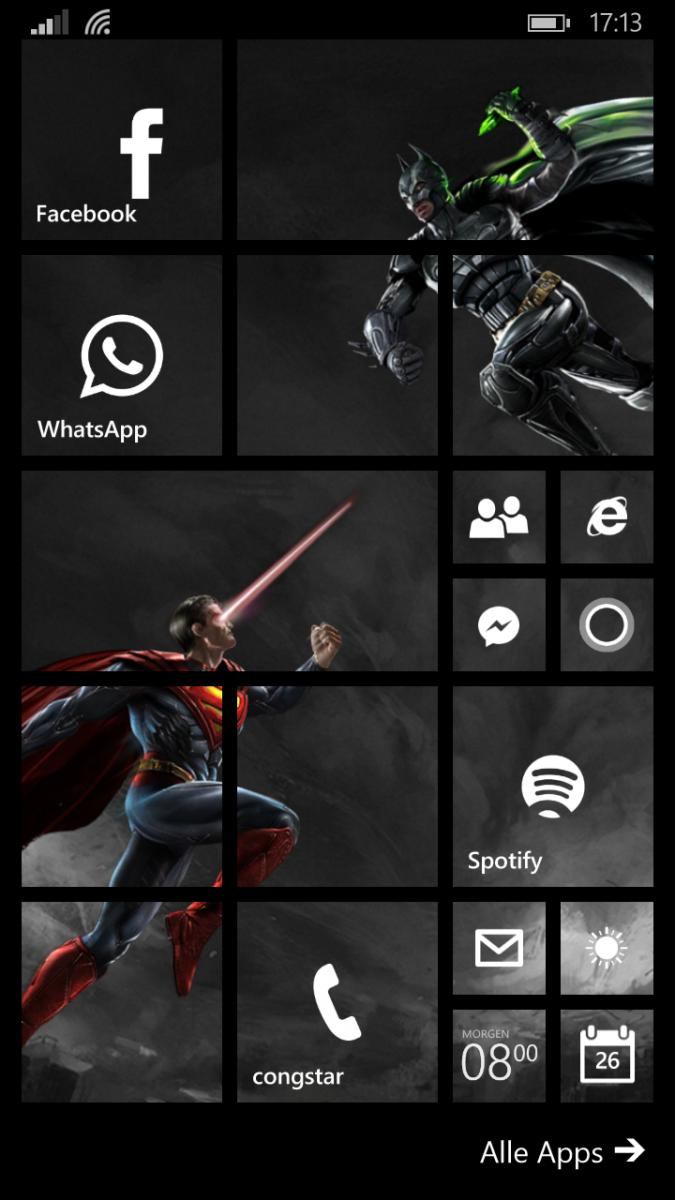Open the congstar phone tile
This screenshot has width=675, height=1200.
[337, 1002]
